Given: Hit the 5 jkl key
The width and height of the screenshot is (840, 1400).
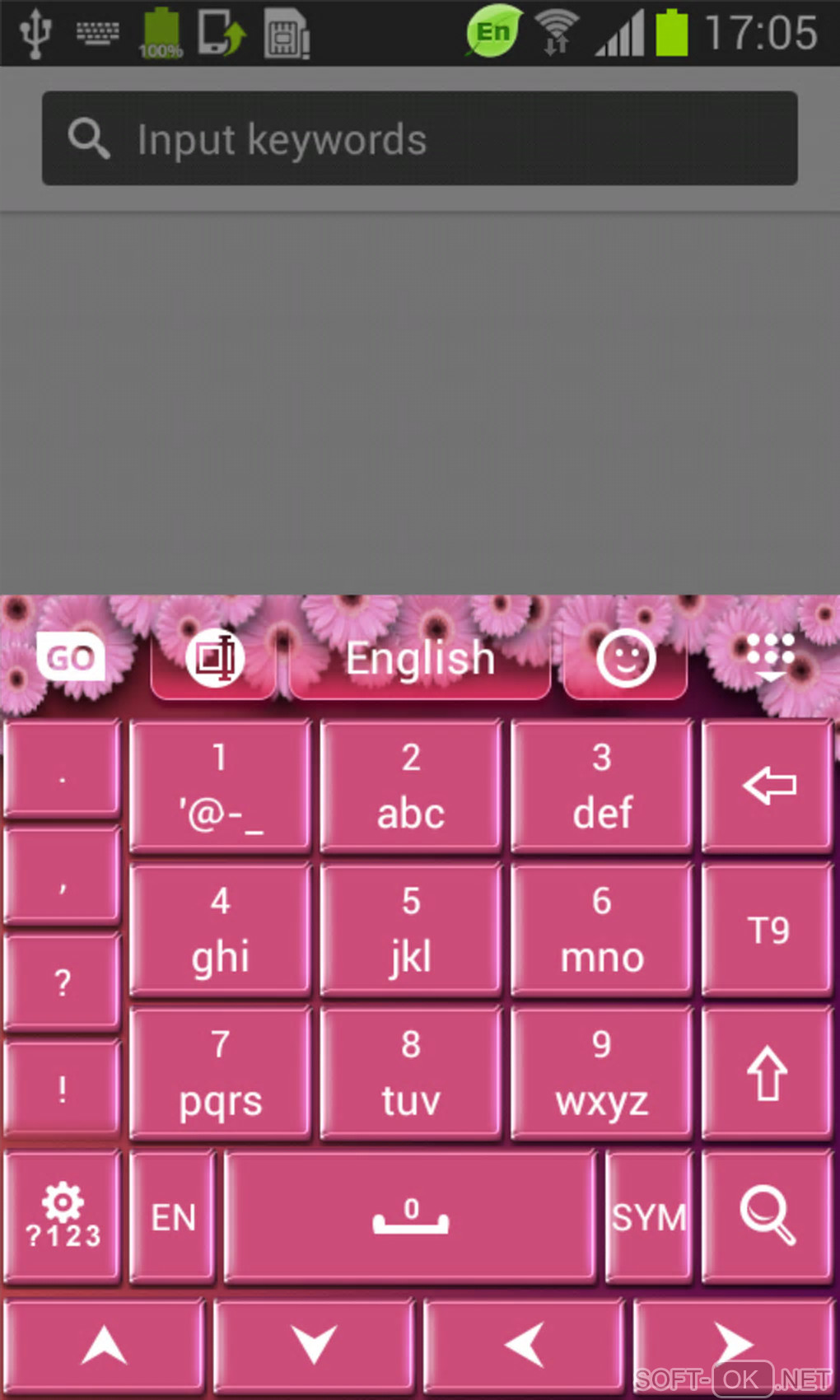Looking at the screenshot, I should 410,930.
